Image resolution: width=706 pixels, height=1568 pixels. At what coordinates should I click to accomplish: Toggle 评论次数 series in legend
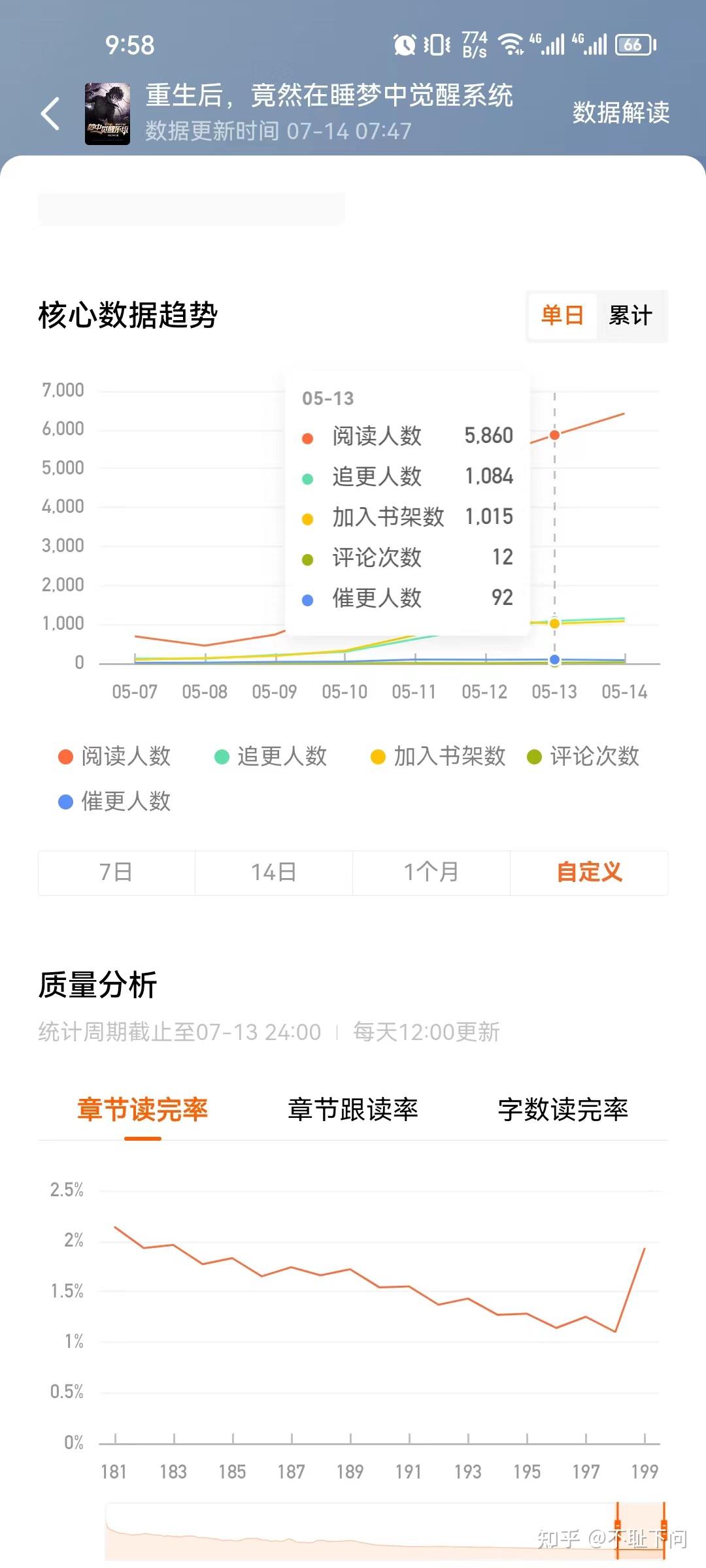pos(584,757)
